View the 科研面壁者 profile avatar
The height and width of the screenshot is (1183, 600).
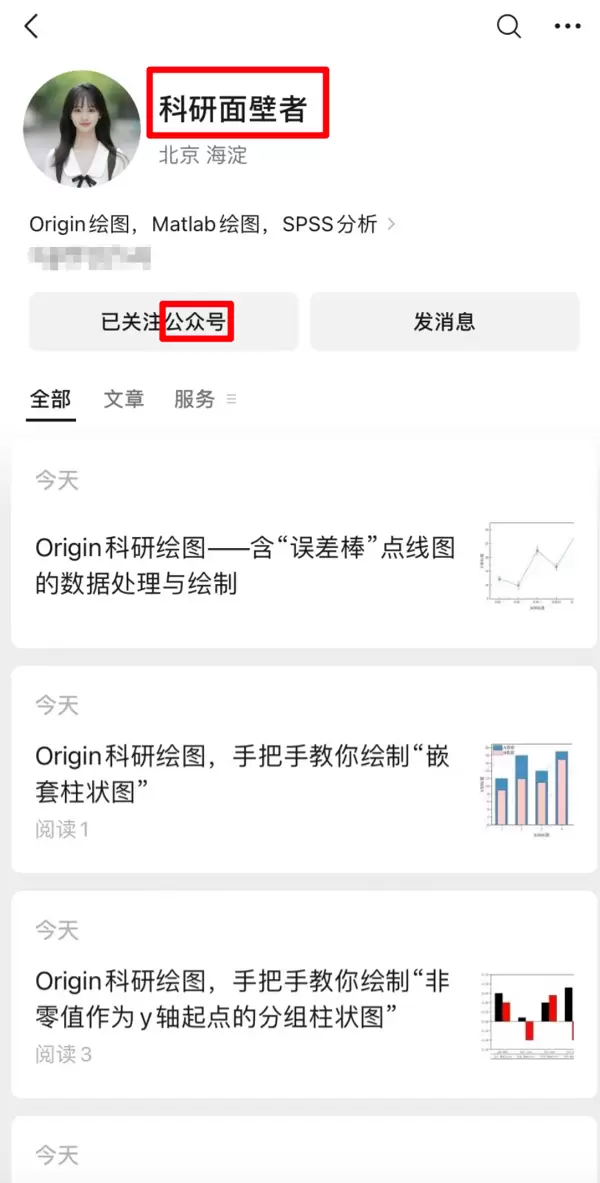[82, 129]
